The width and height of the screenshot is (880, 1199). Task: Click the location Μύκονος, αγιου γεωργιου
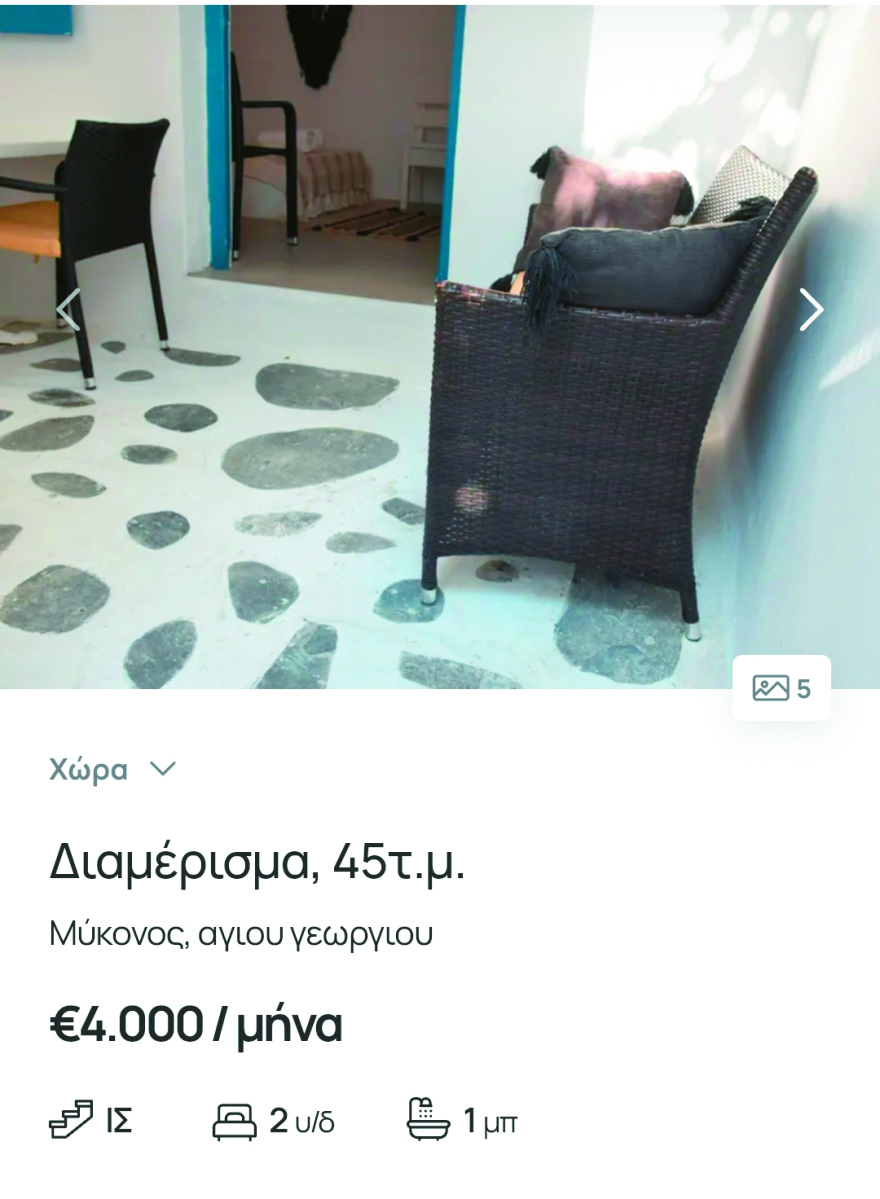241,932
